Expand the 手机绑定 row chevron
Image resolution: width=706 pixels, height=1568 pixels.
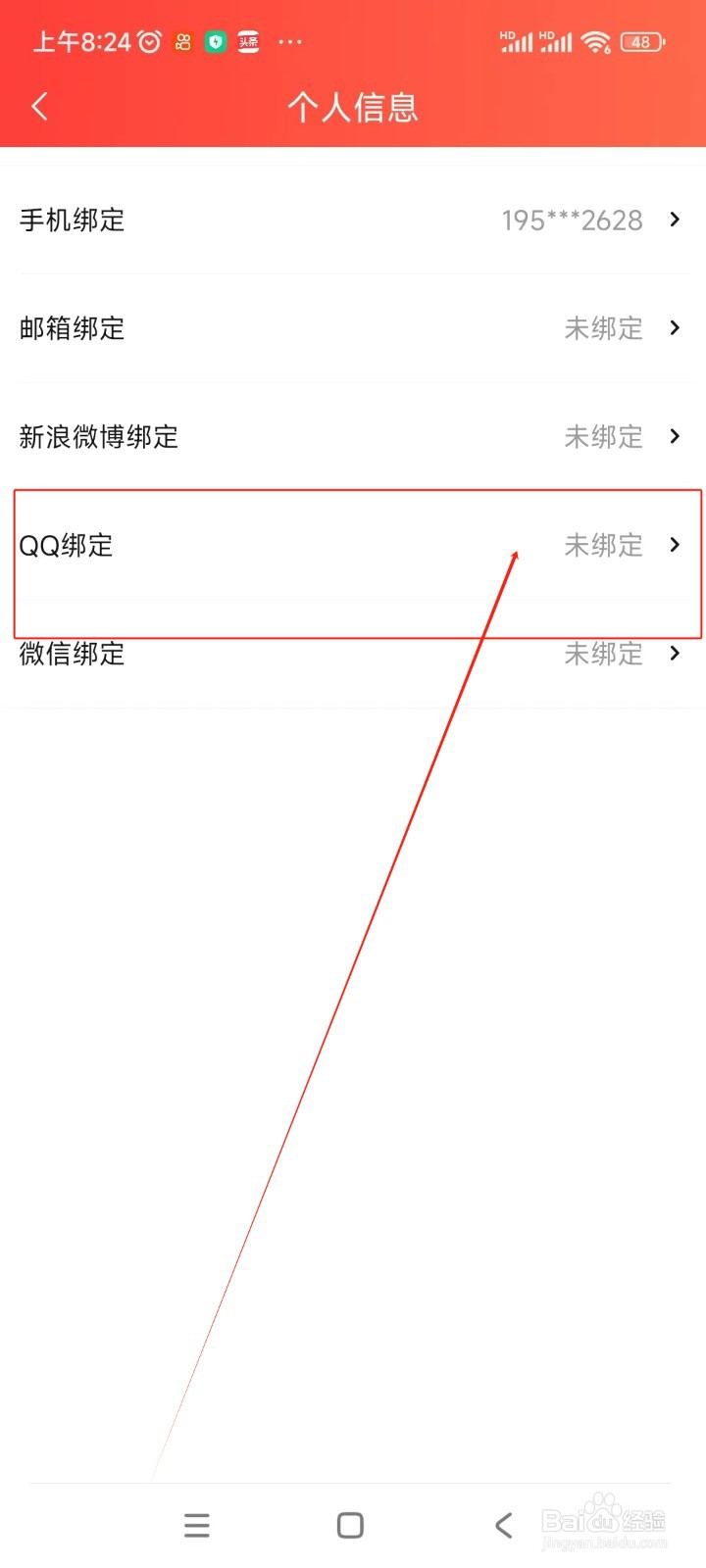(675, 220)
